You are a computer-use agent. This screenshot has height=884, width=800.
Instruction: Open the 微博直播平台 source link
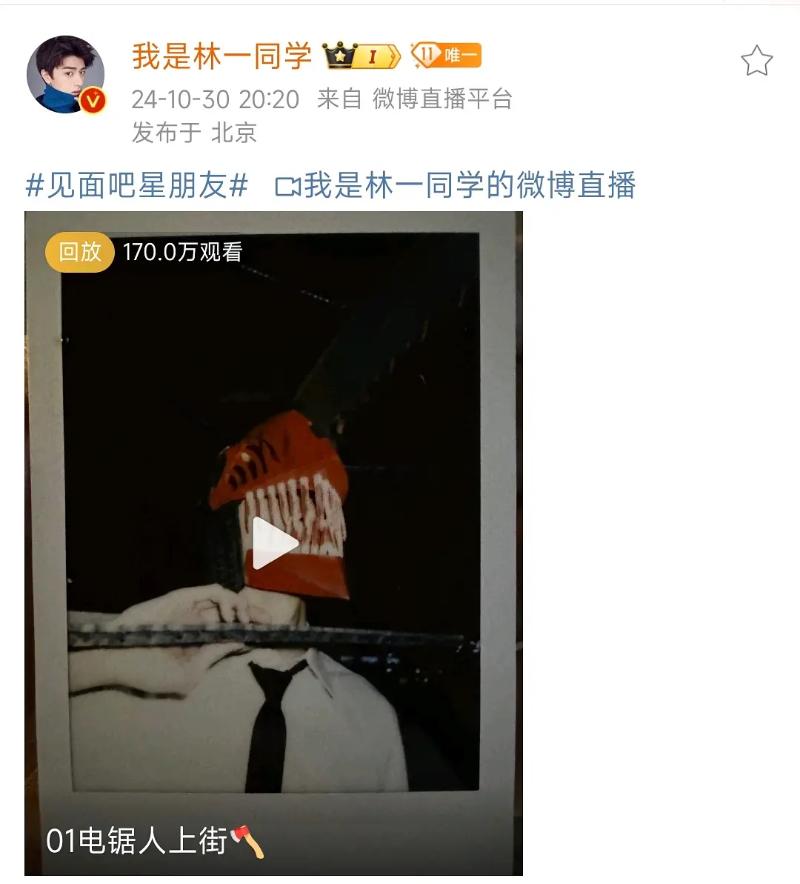point(442,98)
